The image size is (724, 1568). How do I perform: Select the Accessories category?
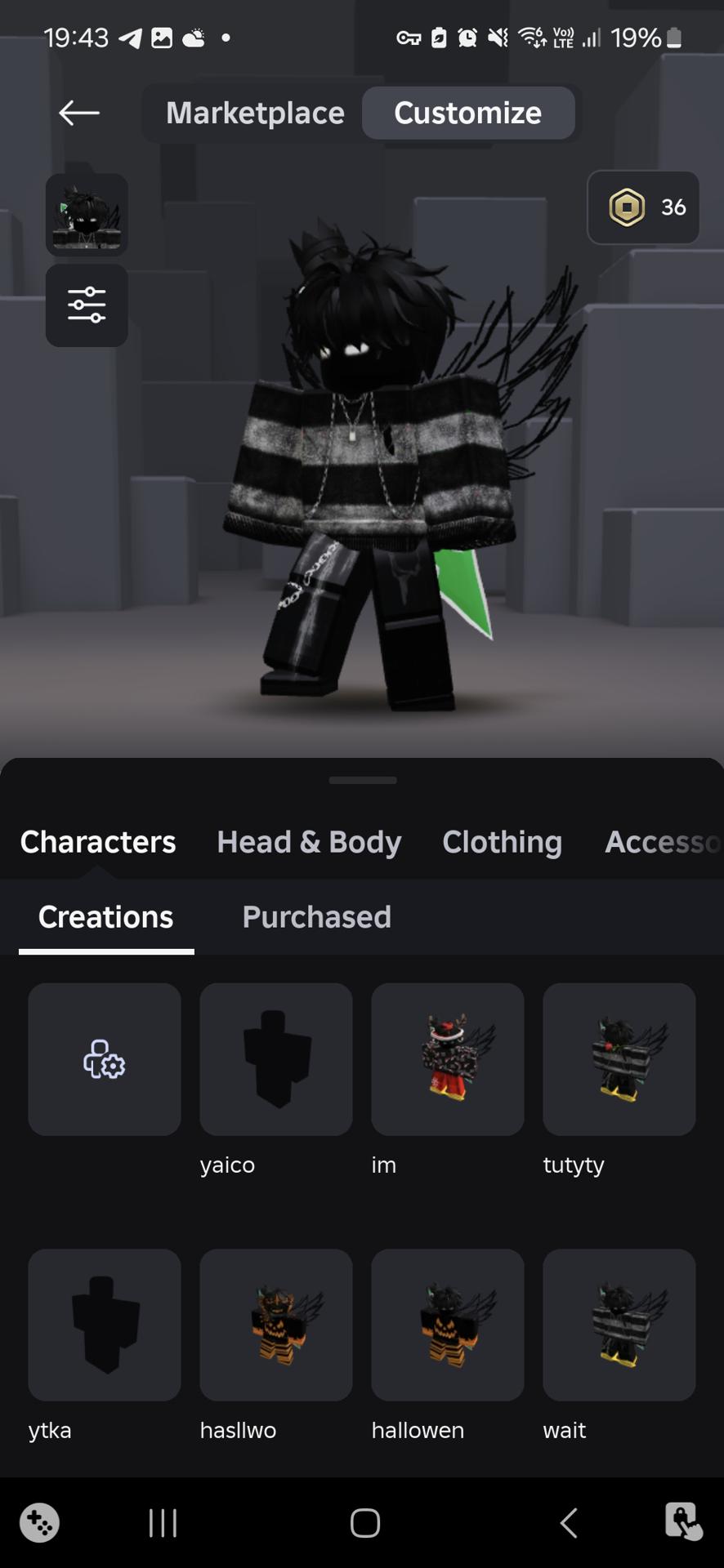click(x=662, y=842)
